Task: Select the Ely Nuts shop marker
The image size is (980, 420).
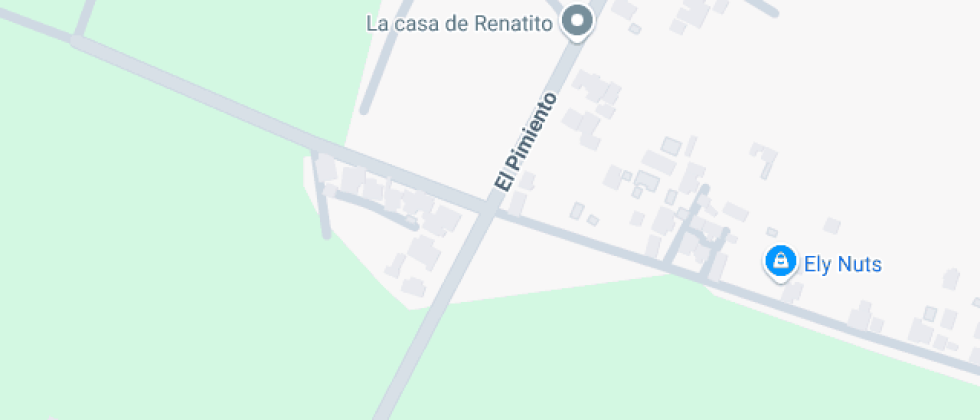Action: click(x=780, y=263)
